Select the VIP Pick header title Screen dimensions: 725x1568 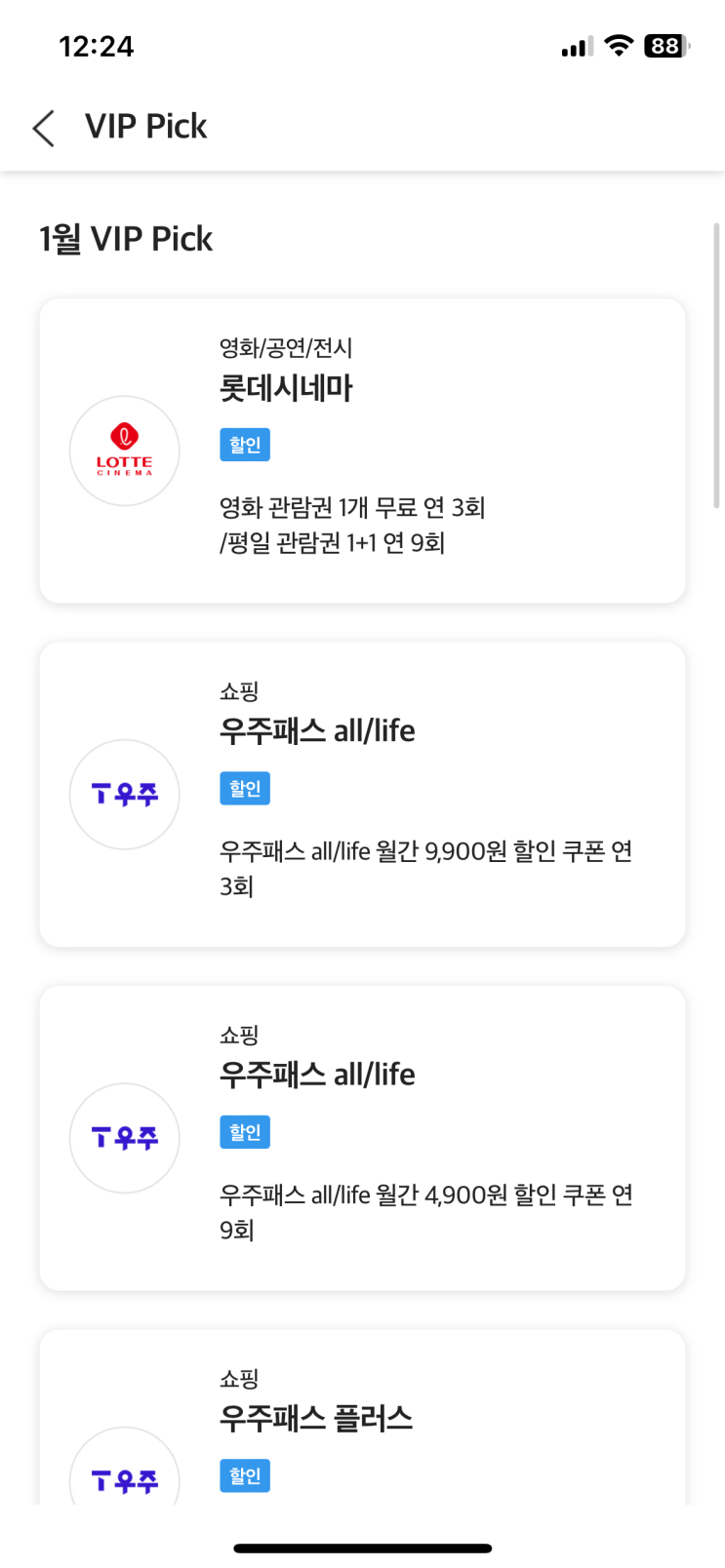click(x=146, y=126)
